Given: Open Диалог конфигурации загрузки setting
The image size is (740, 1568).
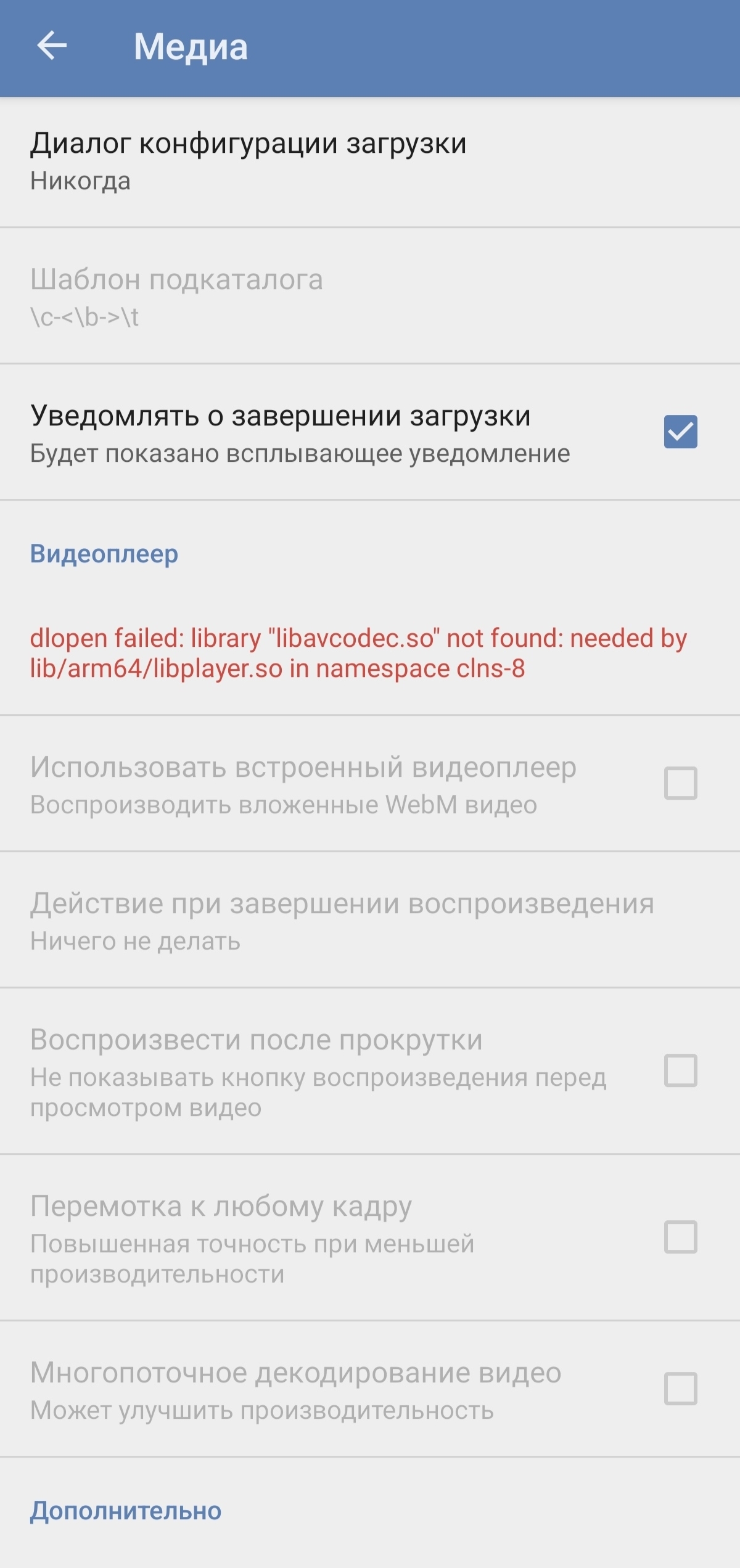Looking at the screenshot, I should click(370, 162).
